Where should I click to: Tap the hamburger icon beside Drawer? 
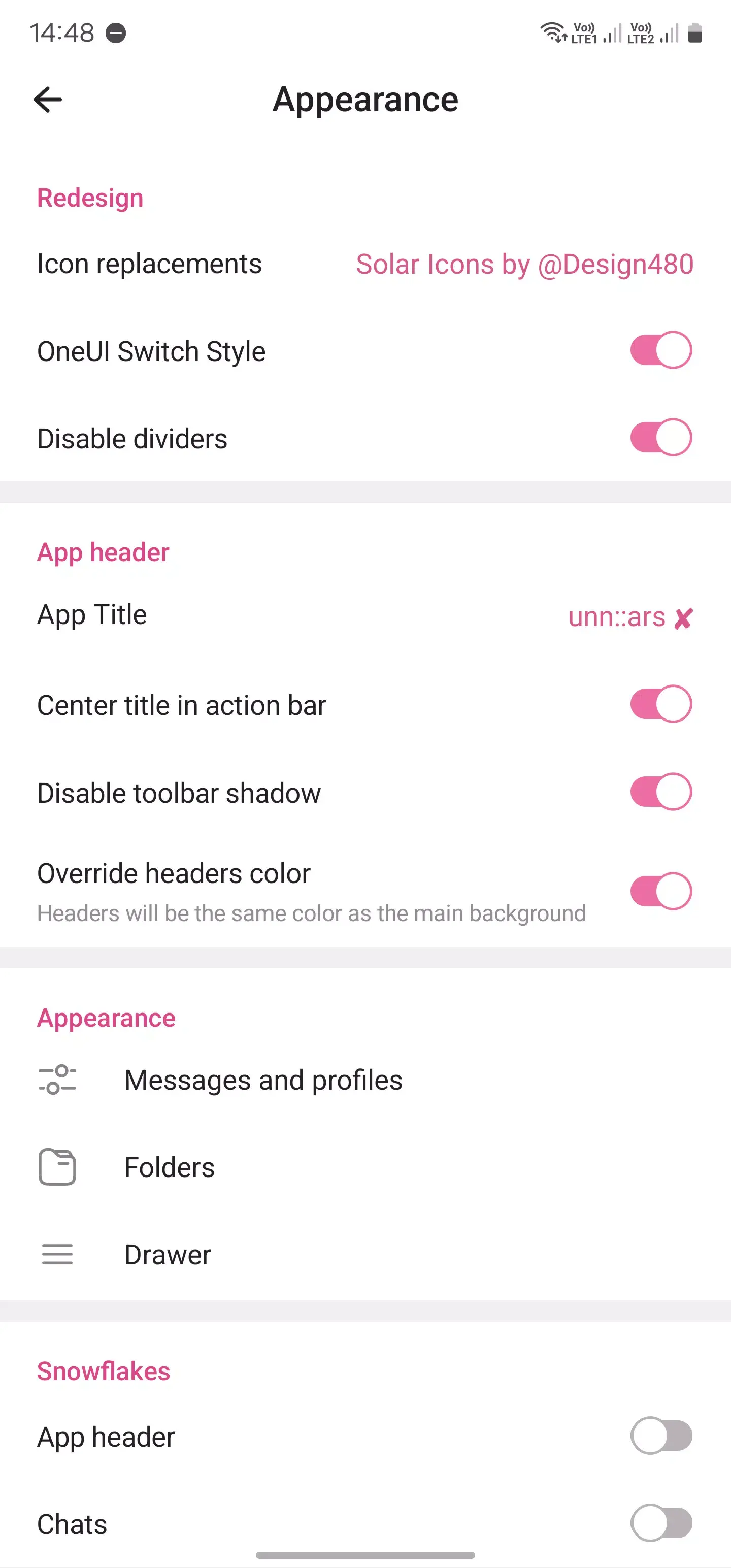[x=57, y=1255]
